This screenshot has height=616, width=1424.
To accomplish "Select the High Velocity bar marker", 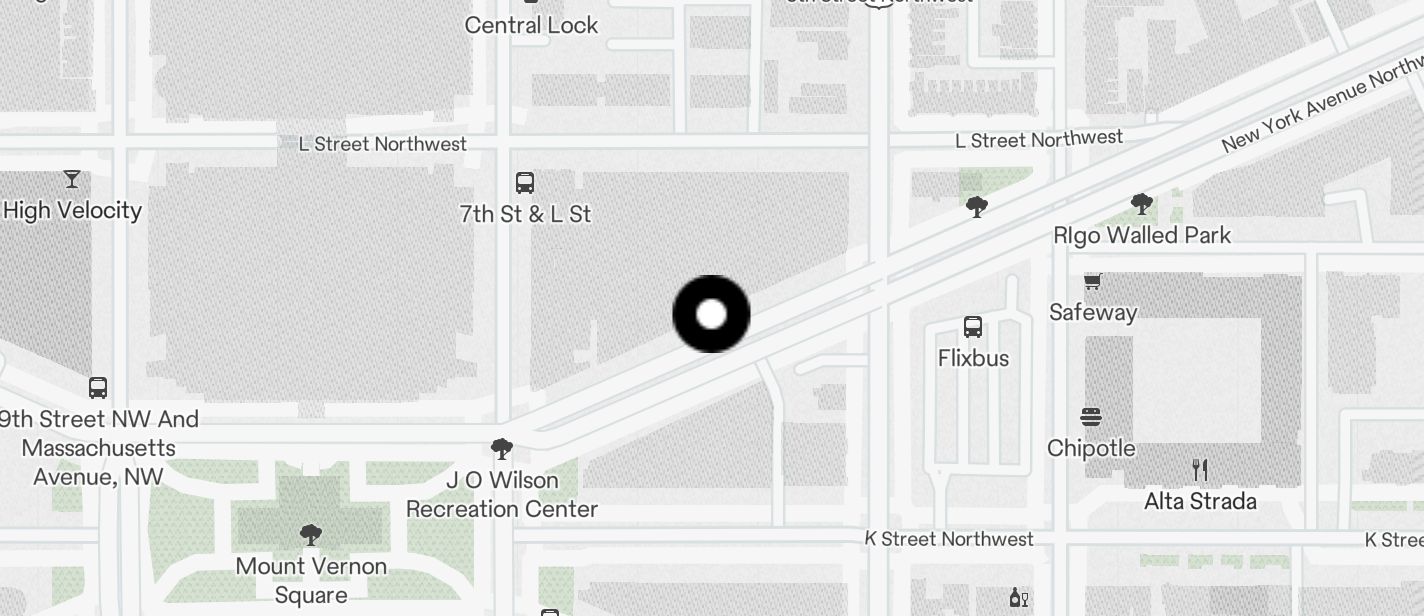I will click(71, 180).
